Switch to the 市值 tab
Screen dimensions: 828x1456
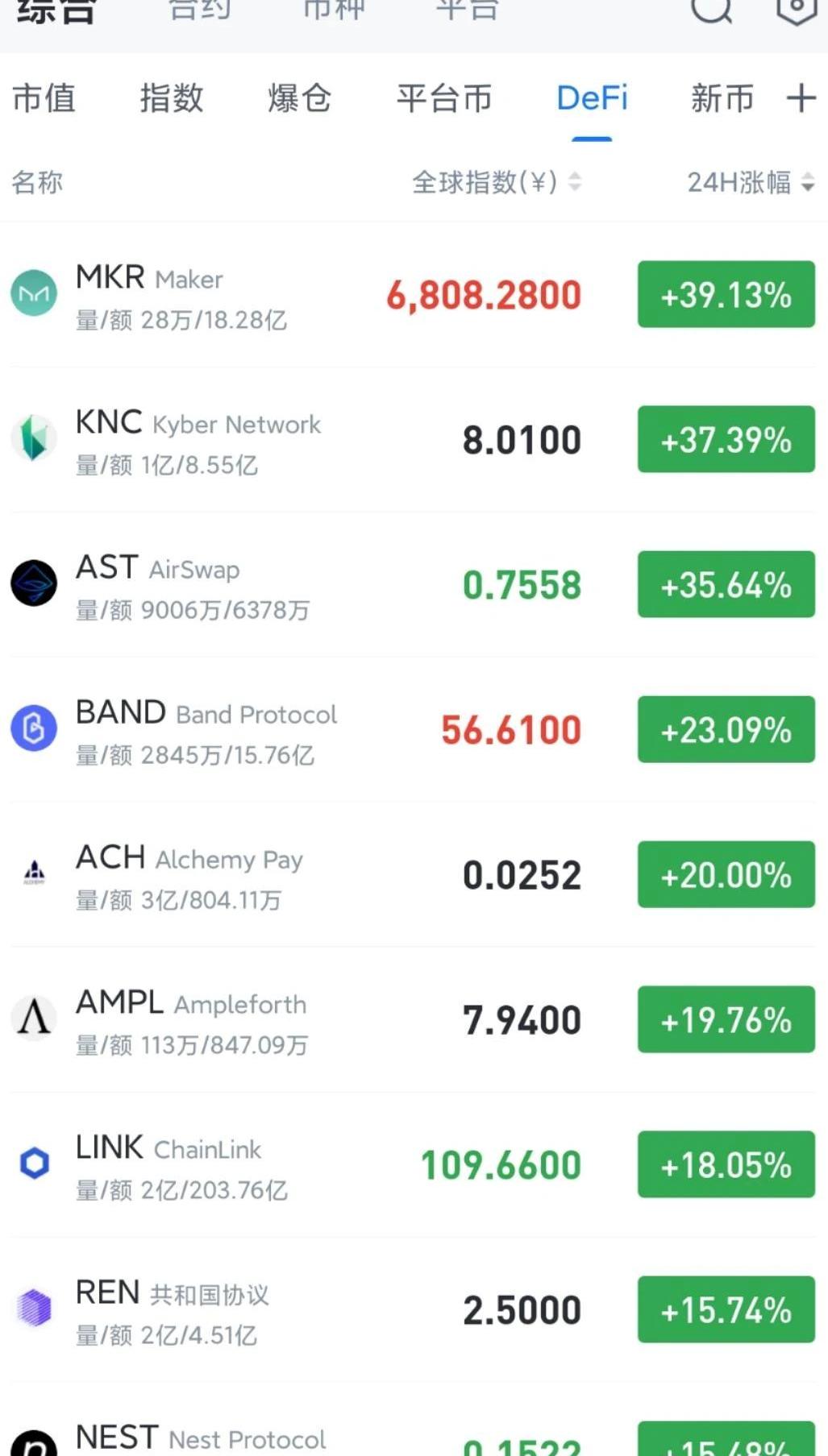pos(44,98)
